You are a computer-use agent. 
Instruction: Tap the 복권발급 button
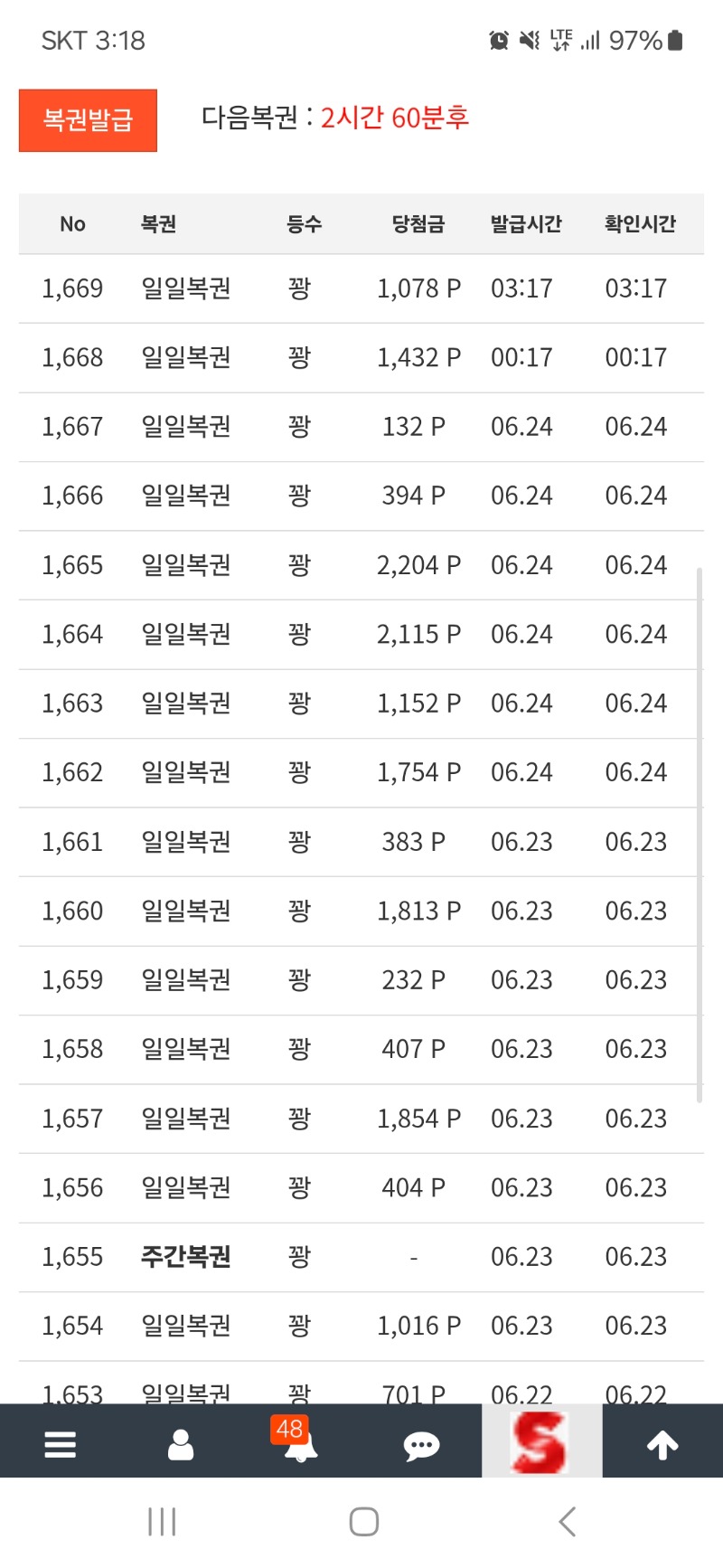click(88, 120)
